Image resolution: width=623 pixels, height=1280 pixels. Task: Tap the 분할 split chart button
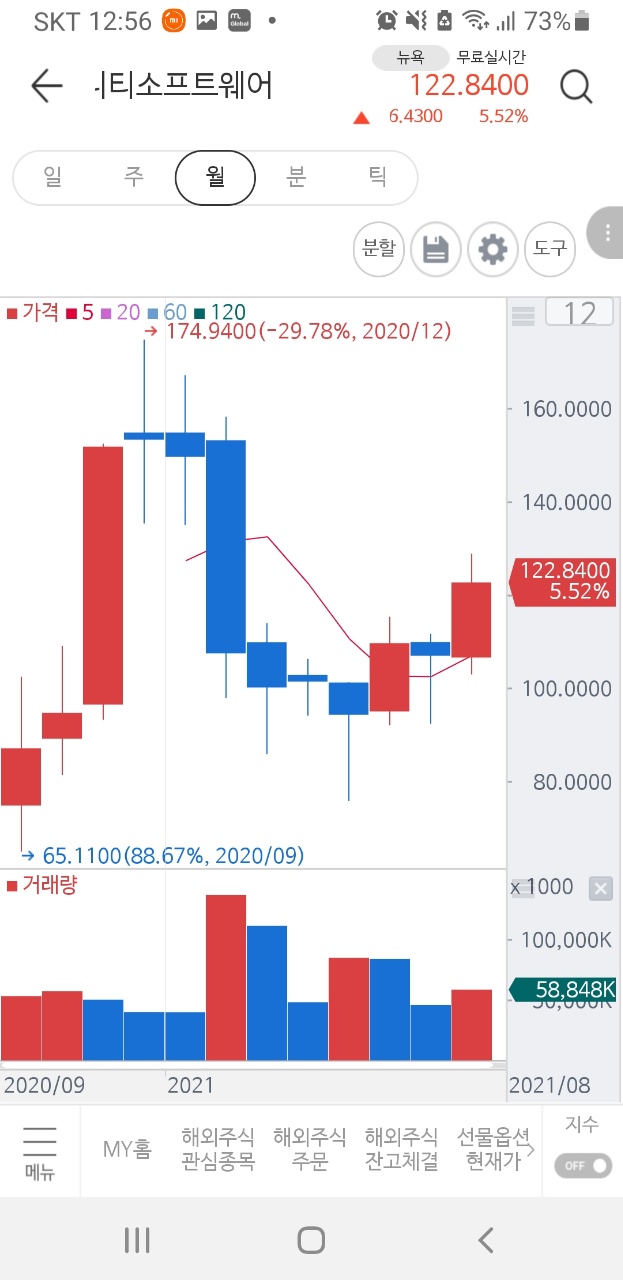[x=379, y=248]
